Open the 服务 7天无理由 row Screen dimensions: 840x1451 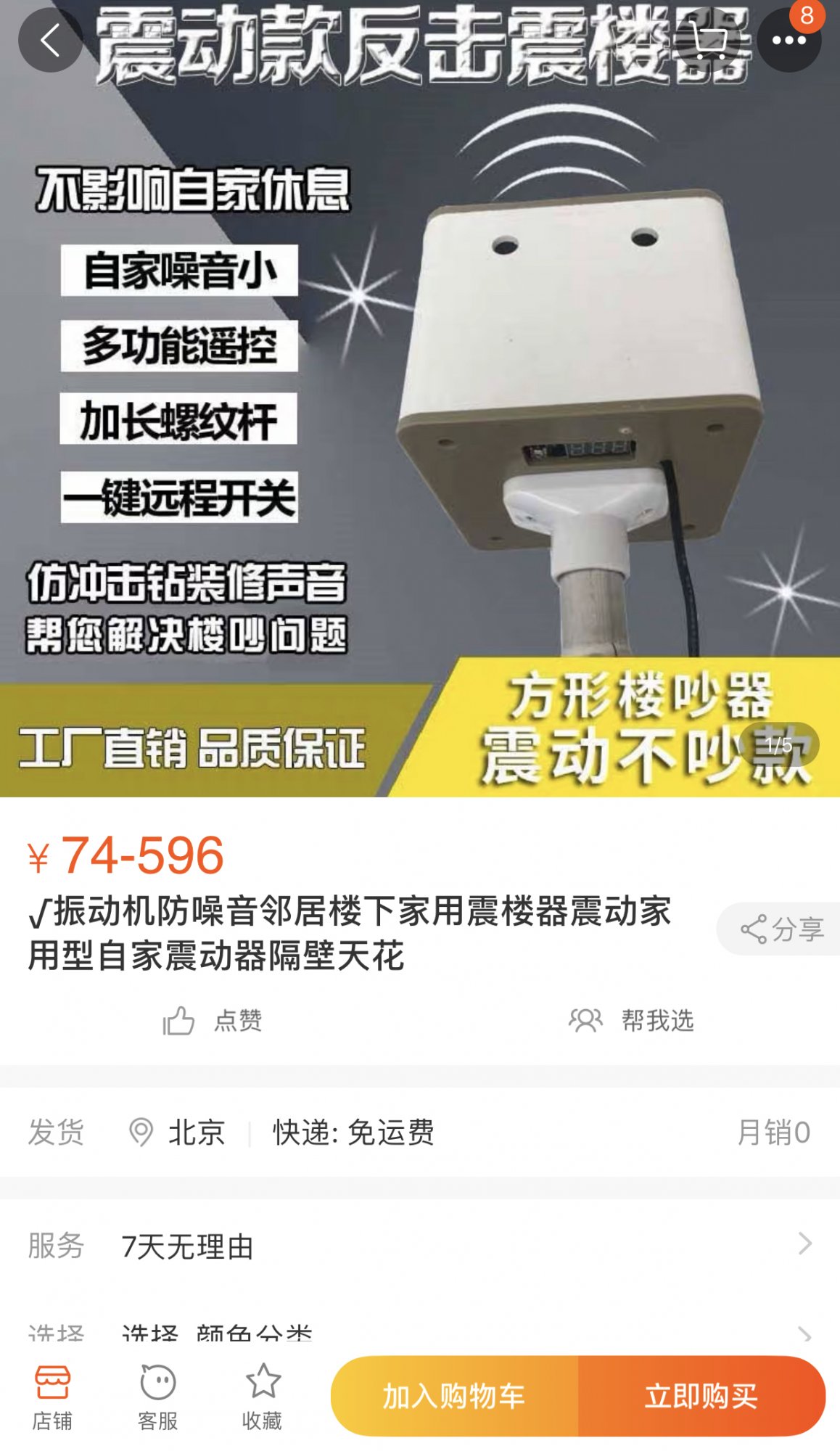[420, 1246]
